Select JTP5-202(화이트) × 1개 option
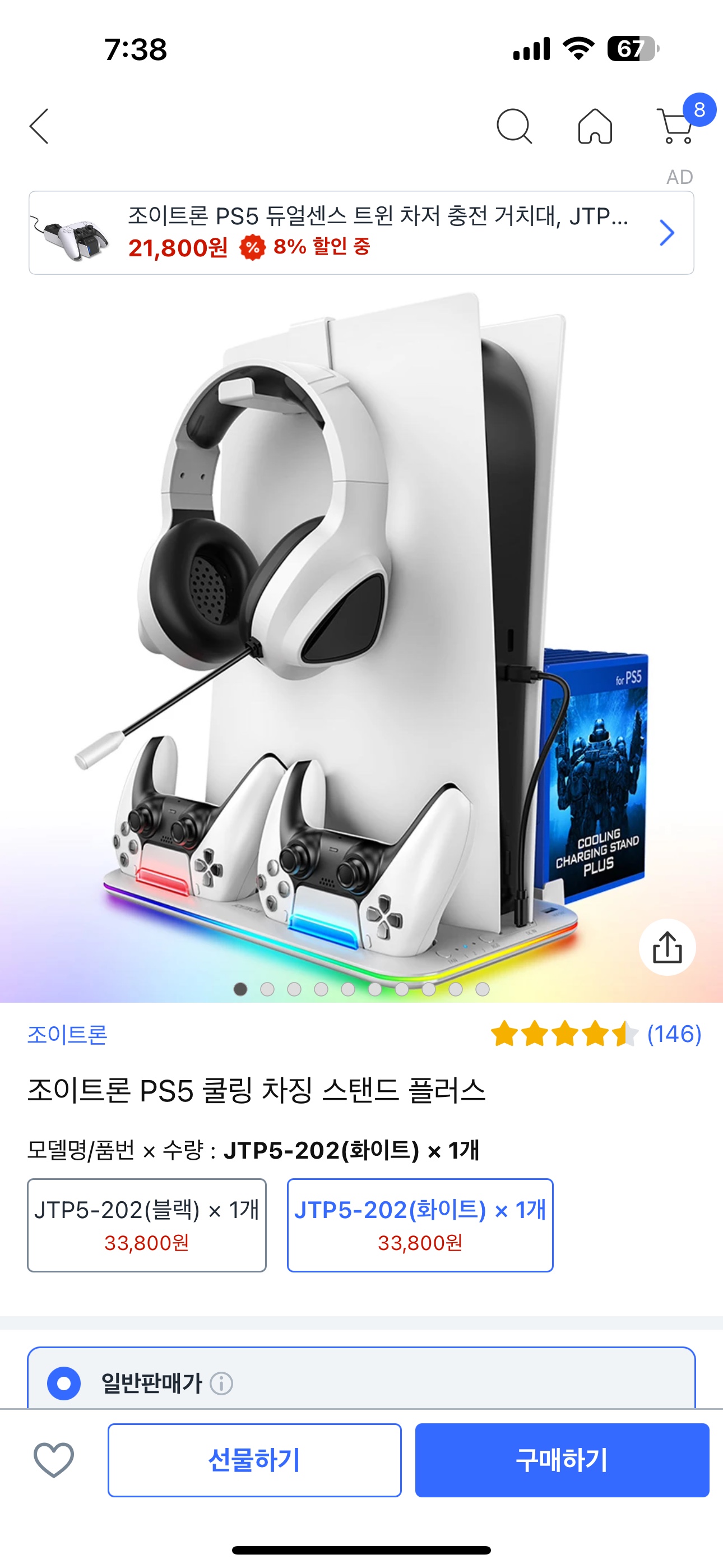Screen dimensions: 723x1568 coord(420,1225)
